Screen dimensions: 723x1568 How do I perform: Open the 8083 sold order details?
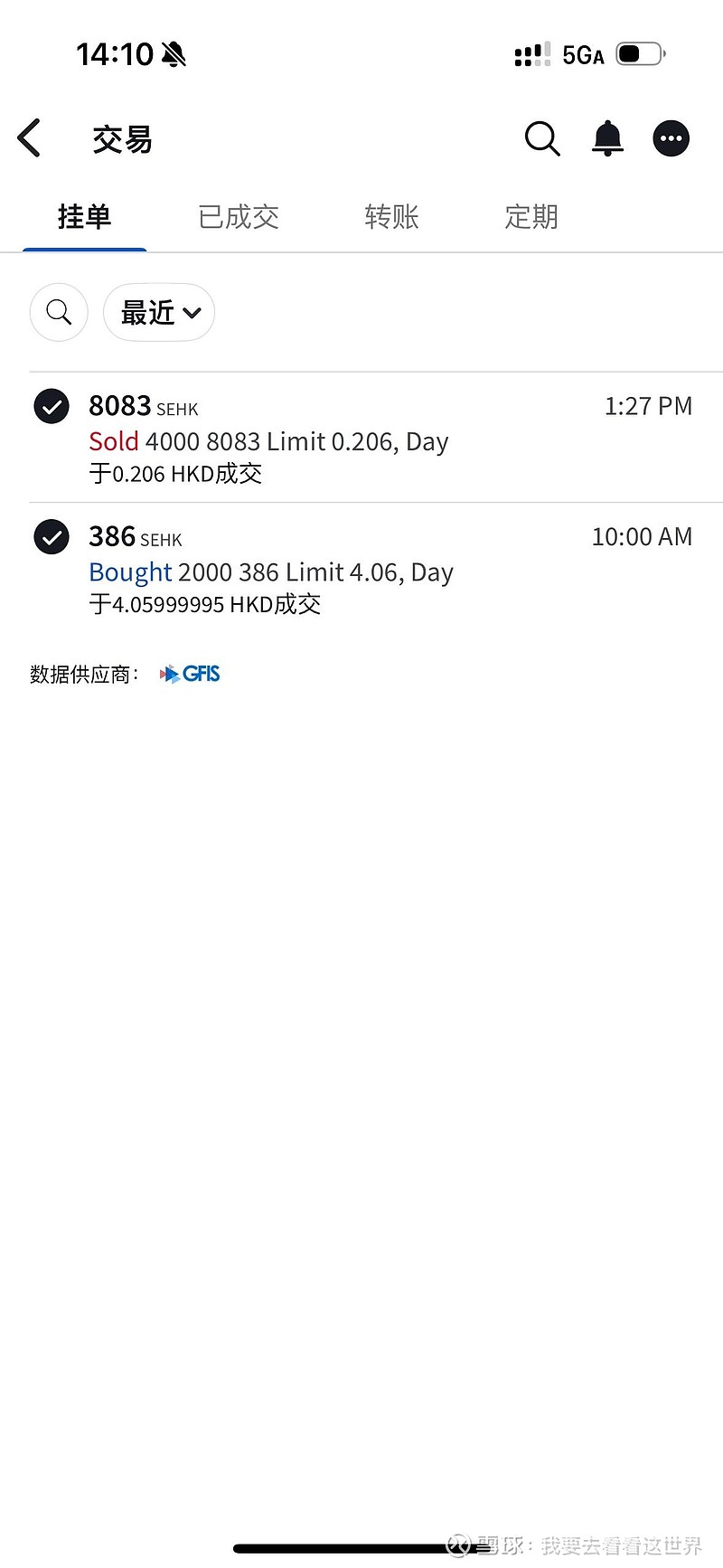tap(361, 439)
